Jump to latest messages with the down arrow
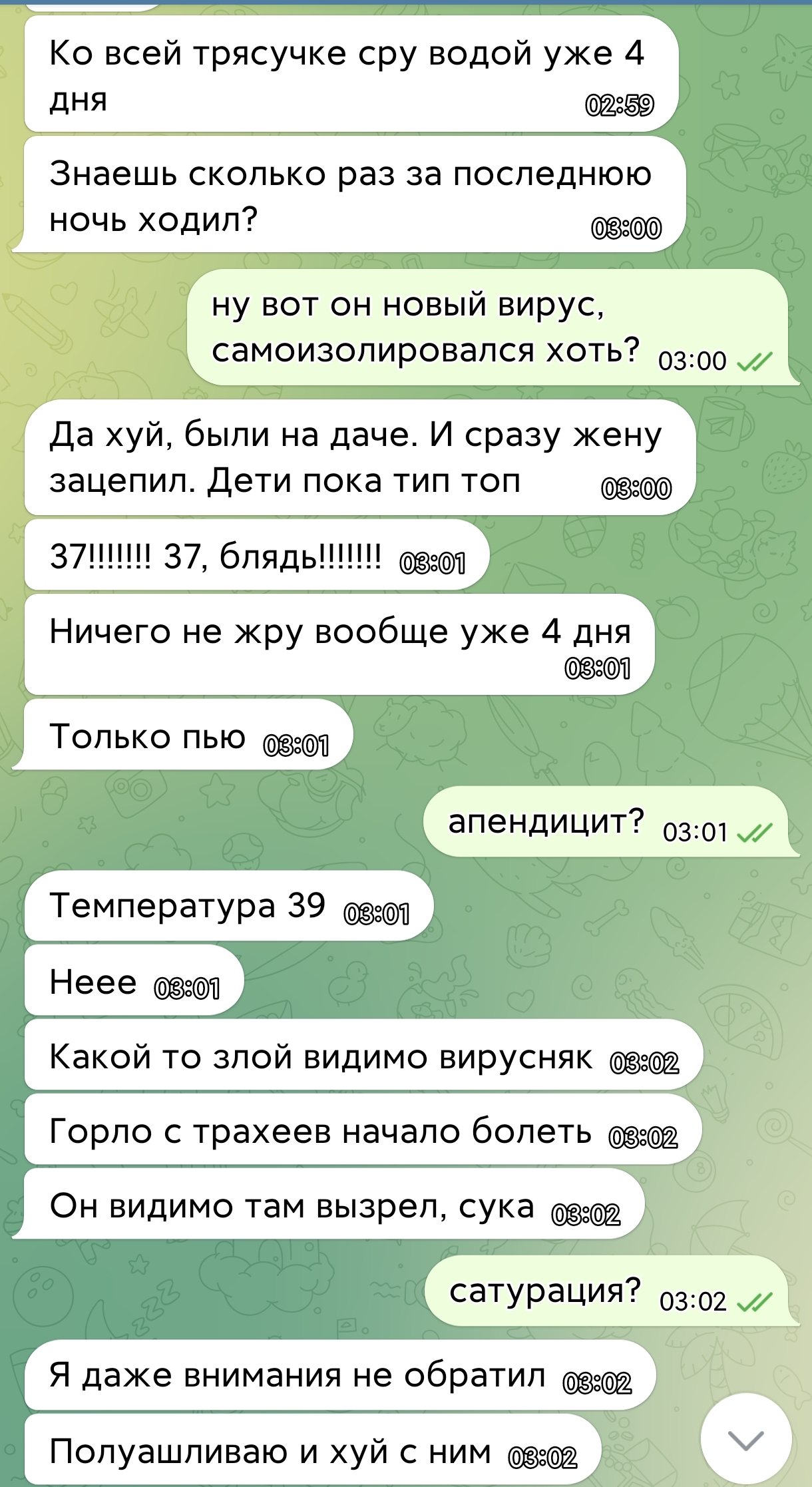The height and width of the screenshot is (1487, 812). point(746,1440)
